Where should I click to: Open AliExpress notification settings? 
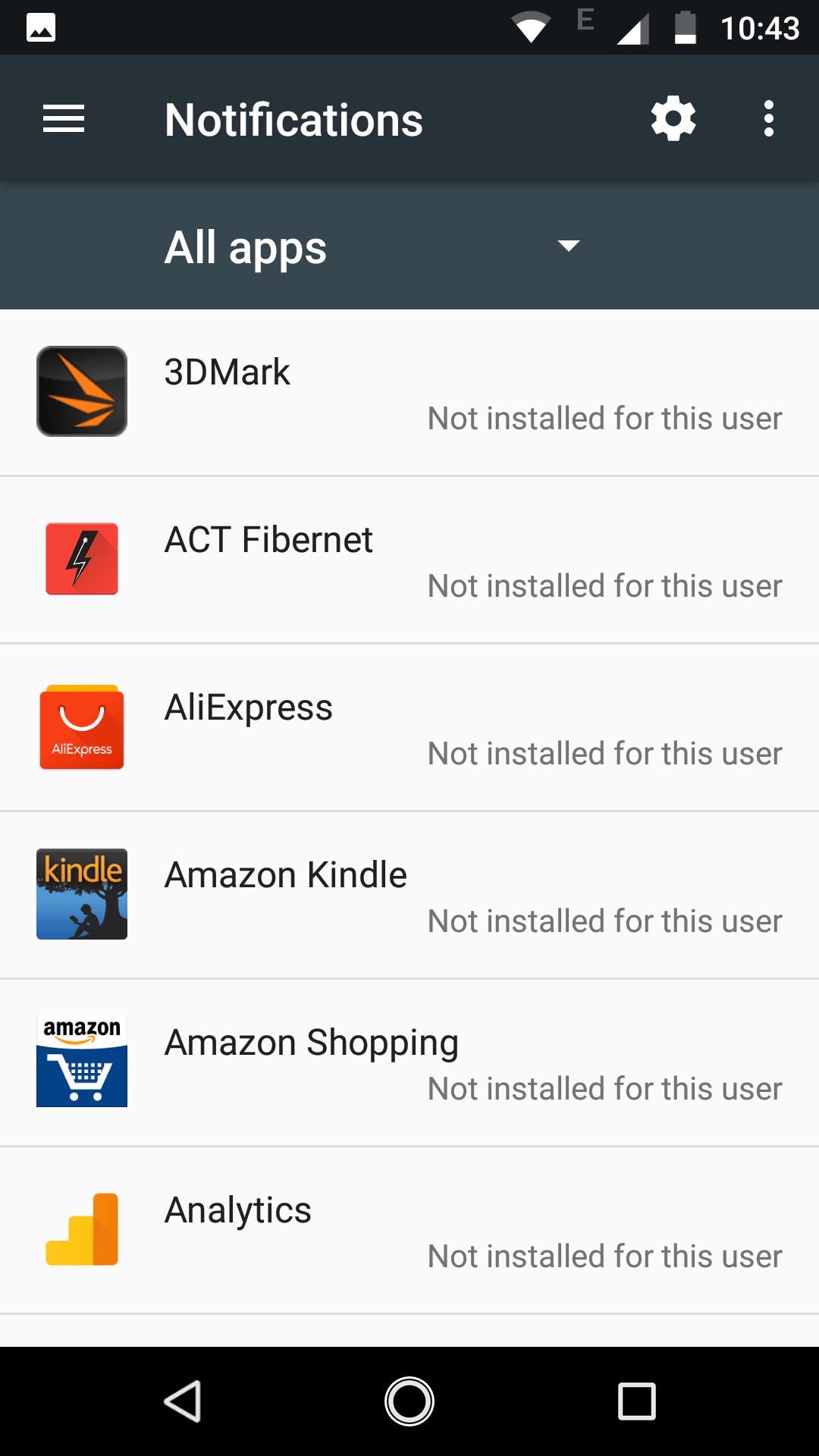point(409,728)
